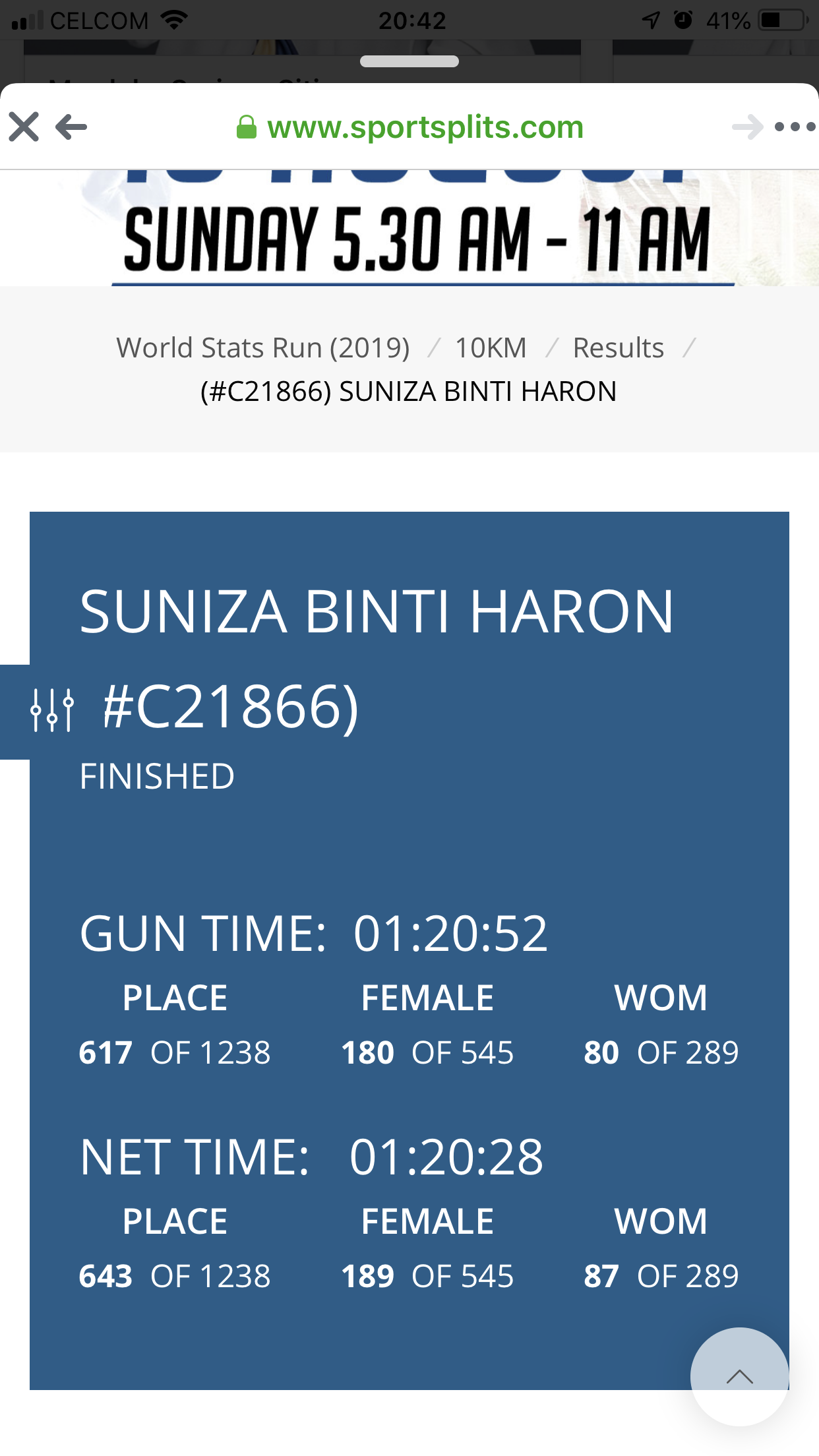This screenshot has width=819, height=1456.
Task: Open the three-dot browser menu
Action: click(x=795, y=127)
